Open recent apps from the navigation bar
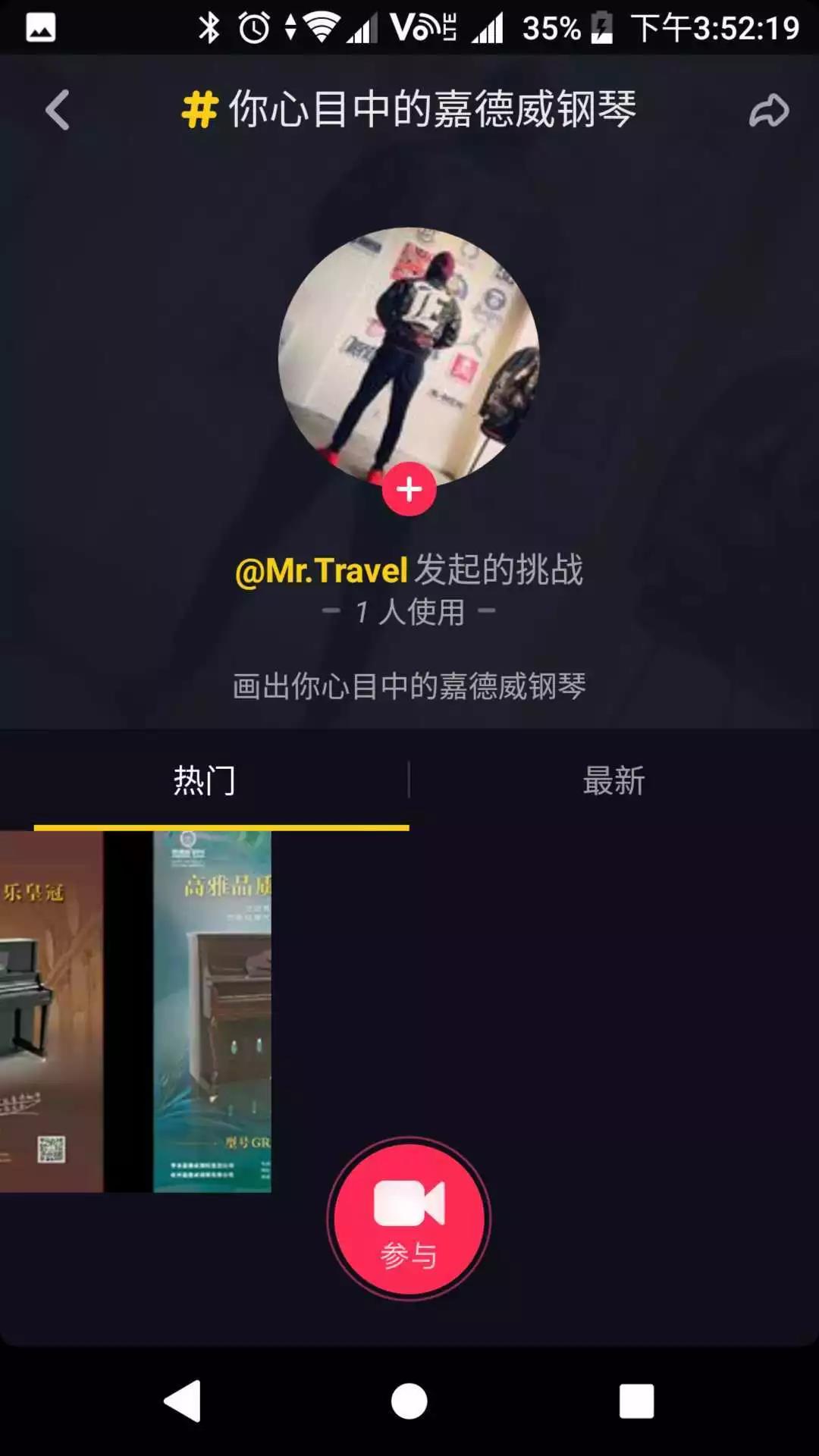The image size is (819, 1456). [x=636, y=1401]
